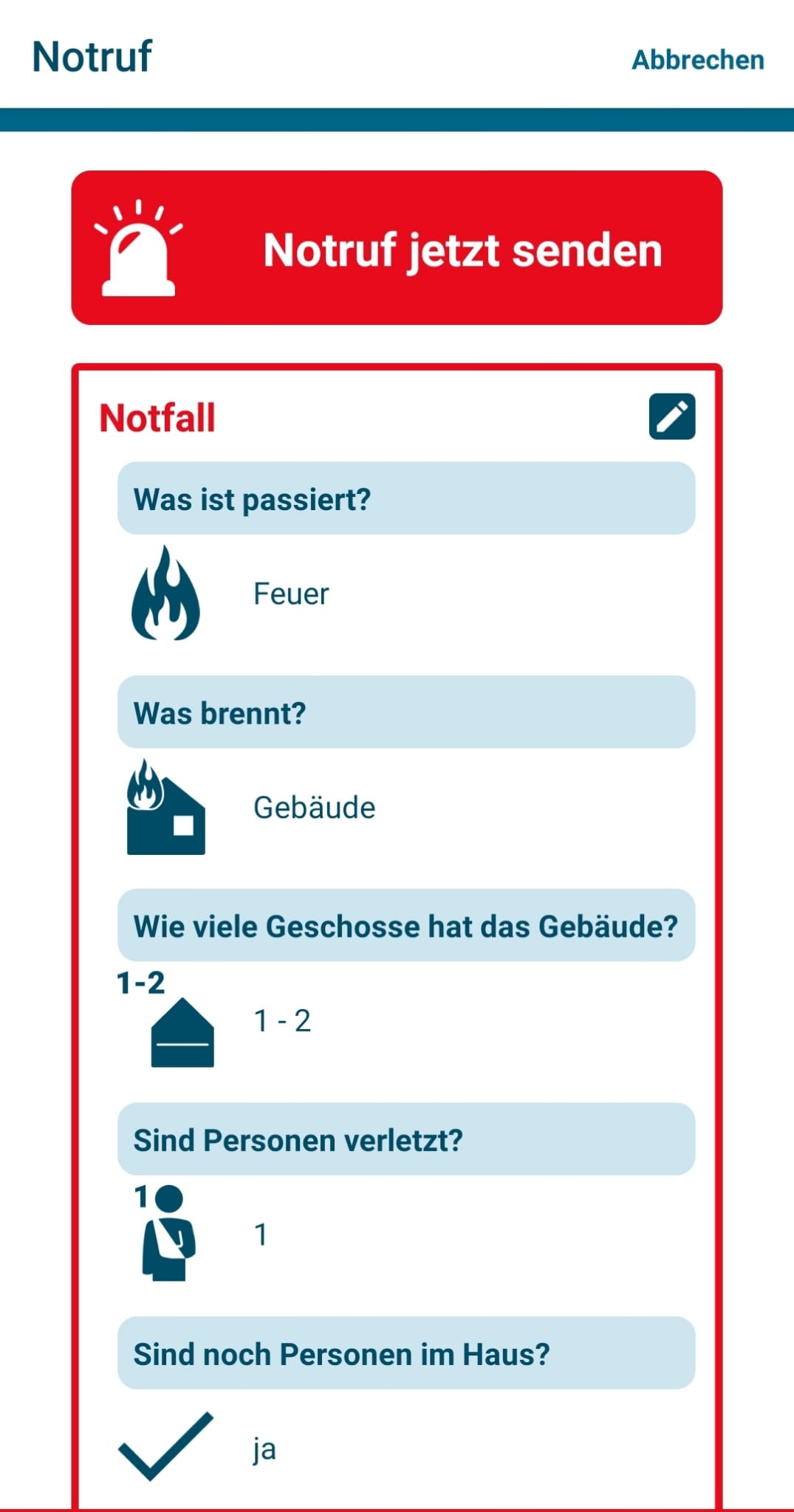The image size is (794, 1512).
Task: Tap Abbrechen to cancel the emergency call
Action: pyautogui.click(x=697, y=60)
